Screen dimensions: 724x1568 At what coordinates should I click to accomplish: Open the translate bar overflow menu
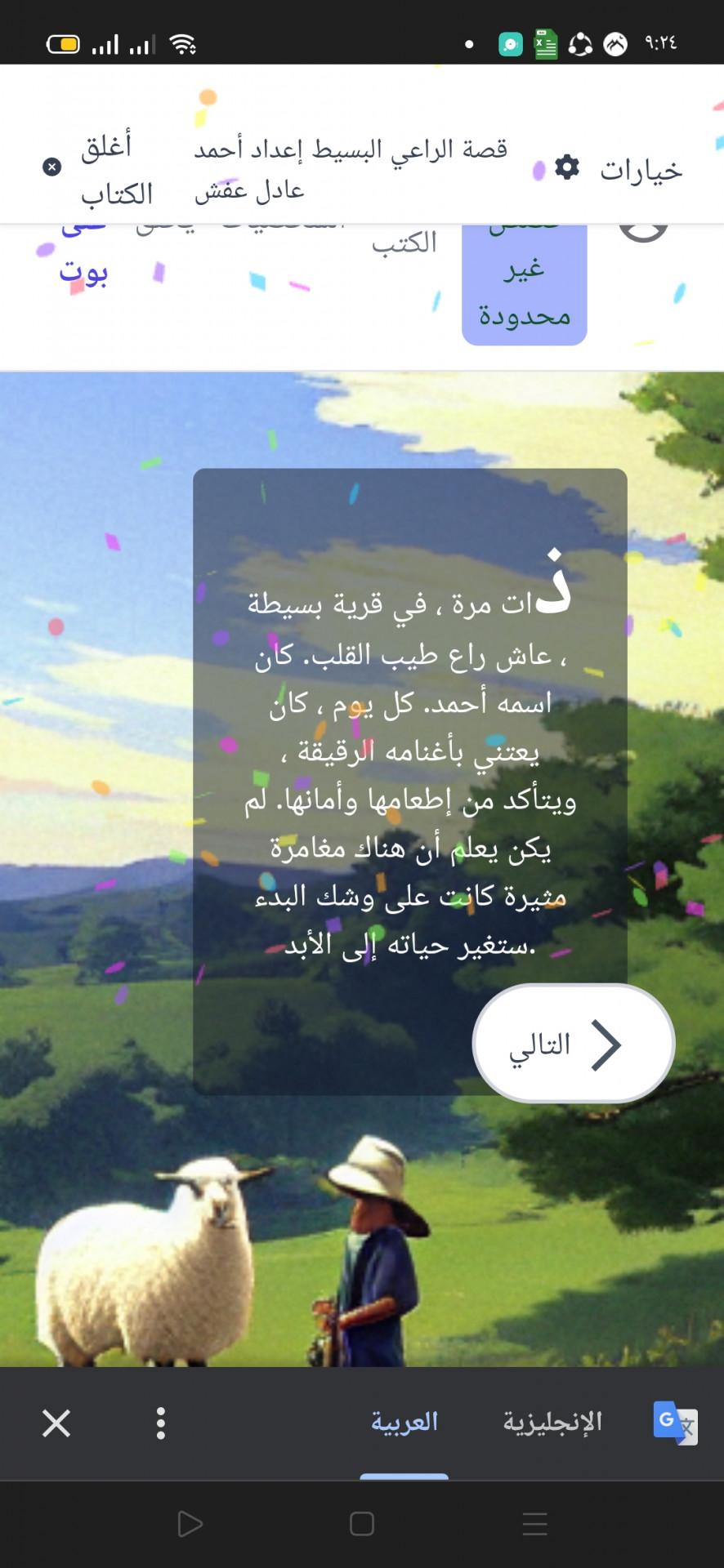pyautogui.click(x=161, y=1423)
